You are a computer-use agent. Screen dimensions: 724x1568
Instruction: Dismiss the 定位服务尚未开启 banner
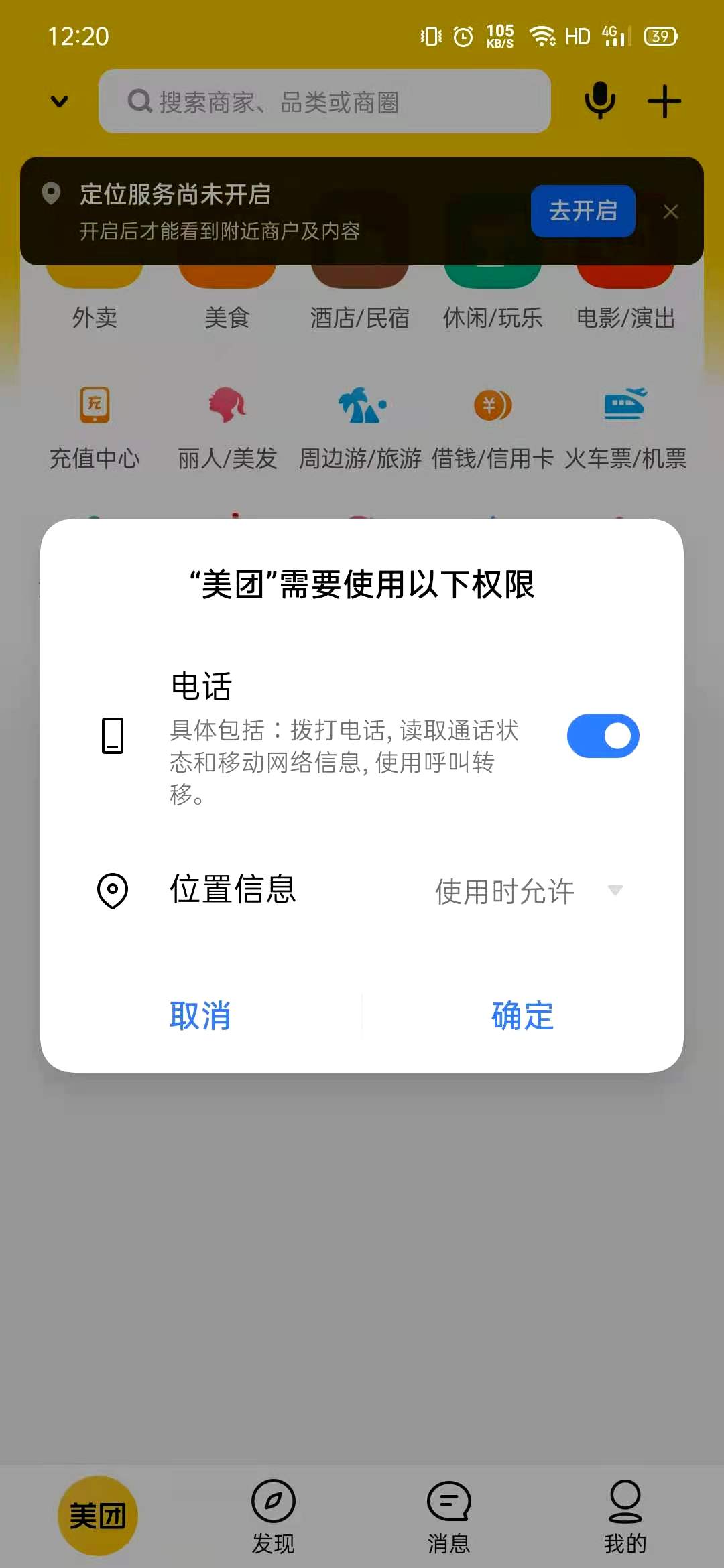tap(670, 212)
